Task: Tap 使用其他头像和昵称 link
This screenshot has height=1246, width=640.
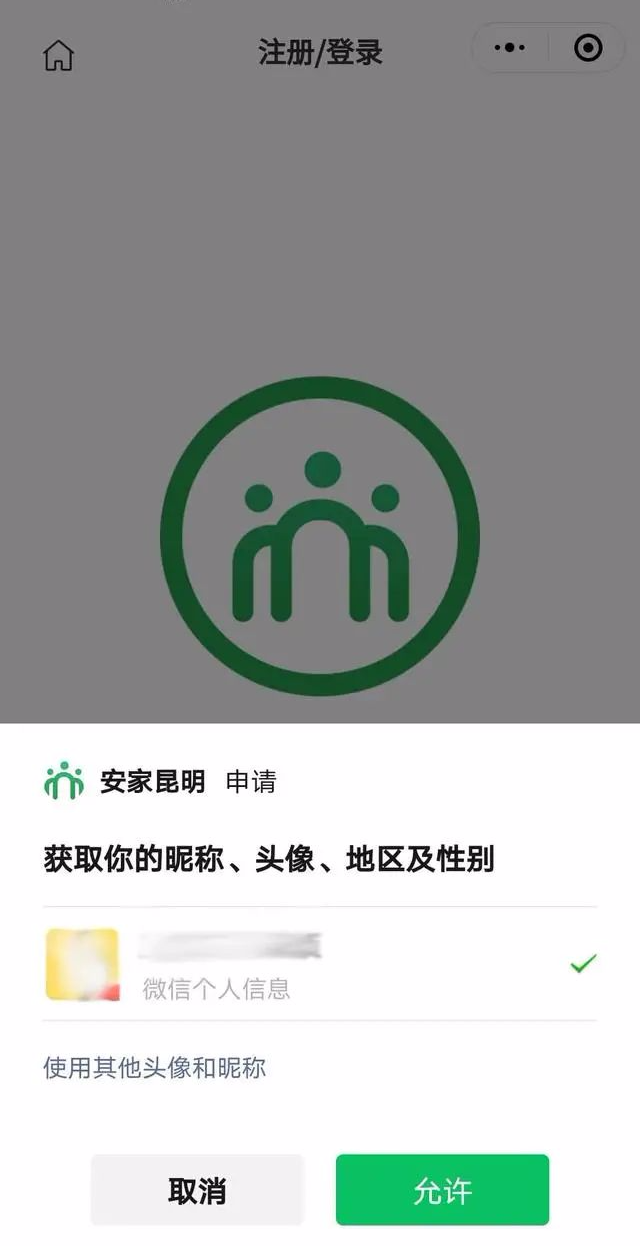Action: point(155,1068)
